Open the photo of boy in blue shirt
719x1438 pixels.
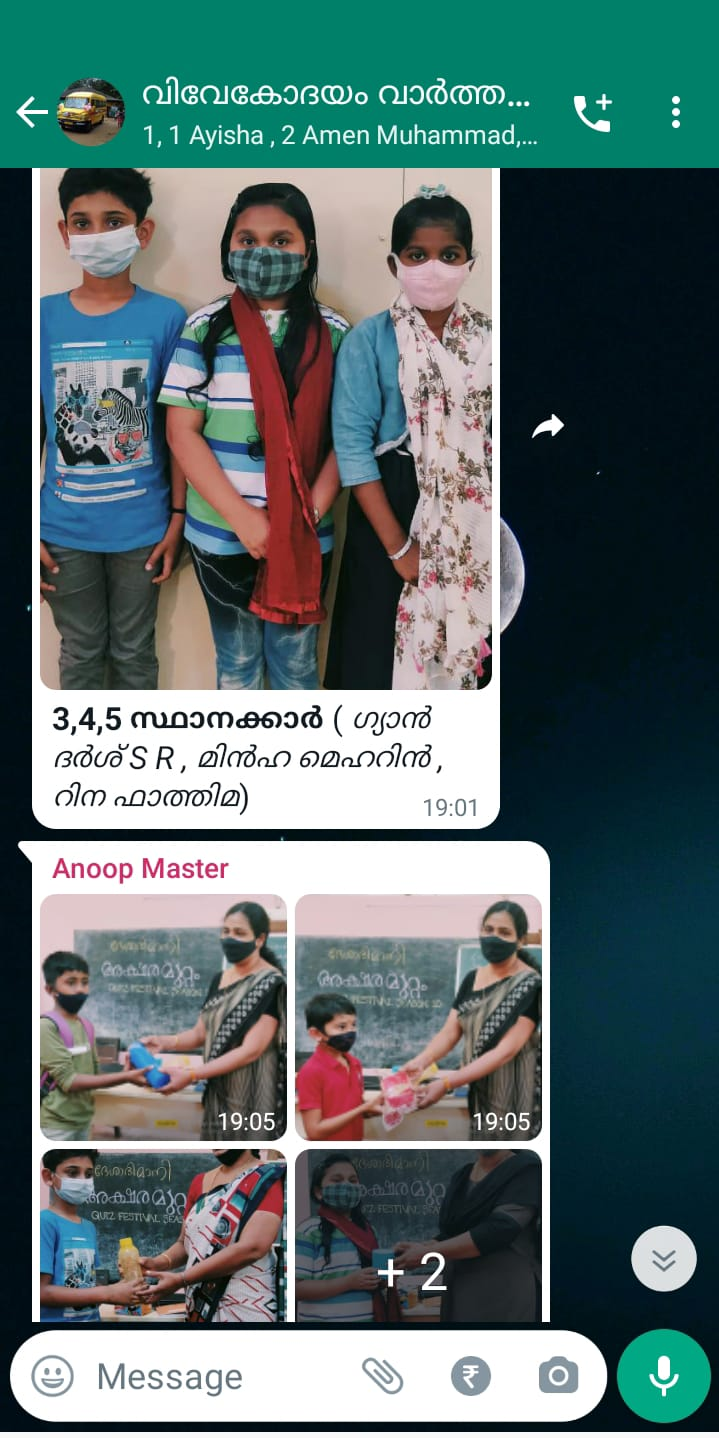click(x=163, y=1235)
